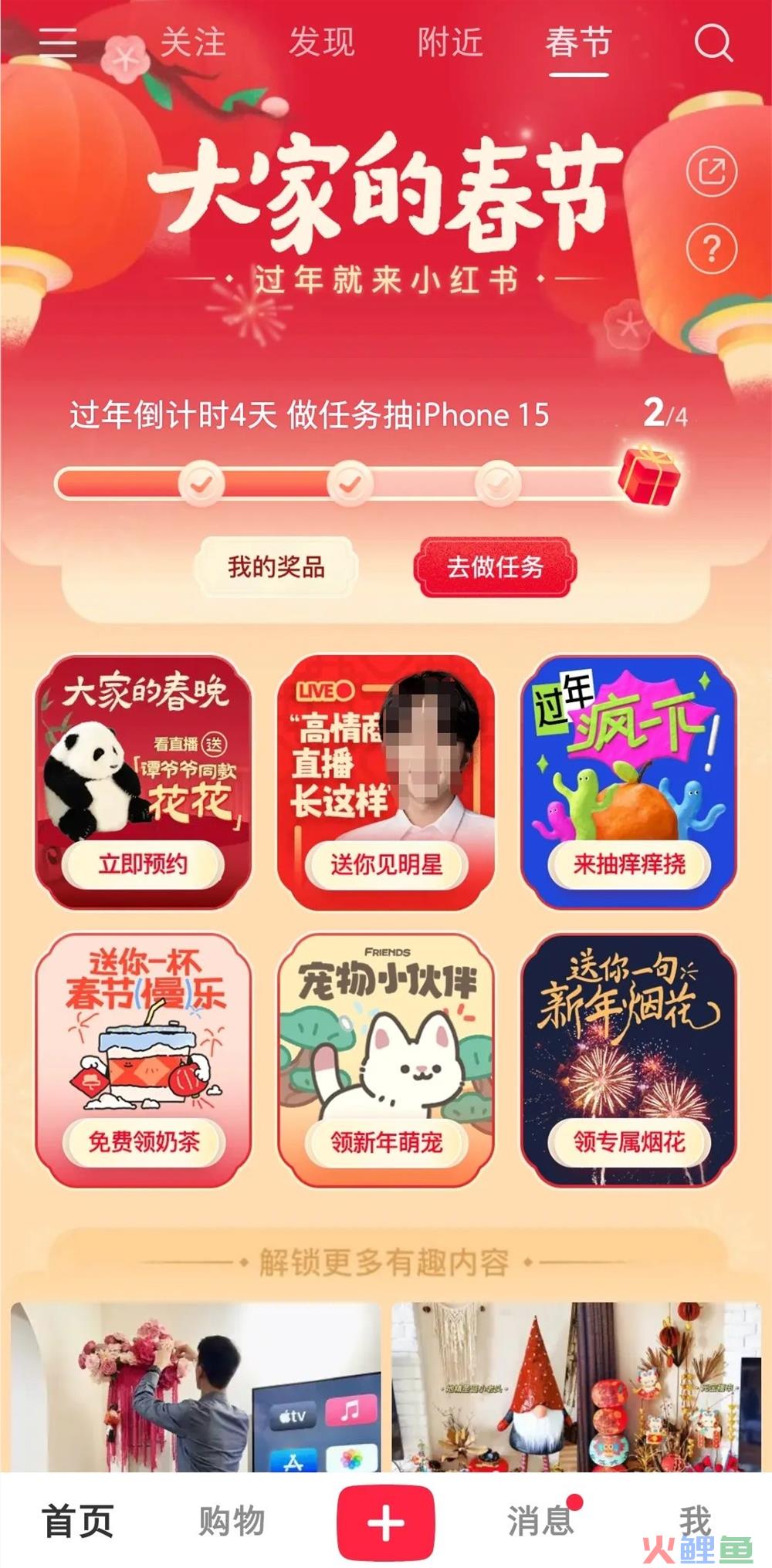Screen dimensions: 772x1568
Task: Claim free milk tea via 免费领奶茶
Action: (x=144, y=1141)
